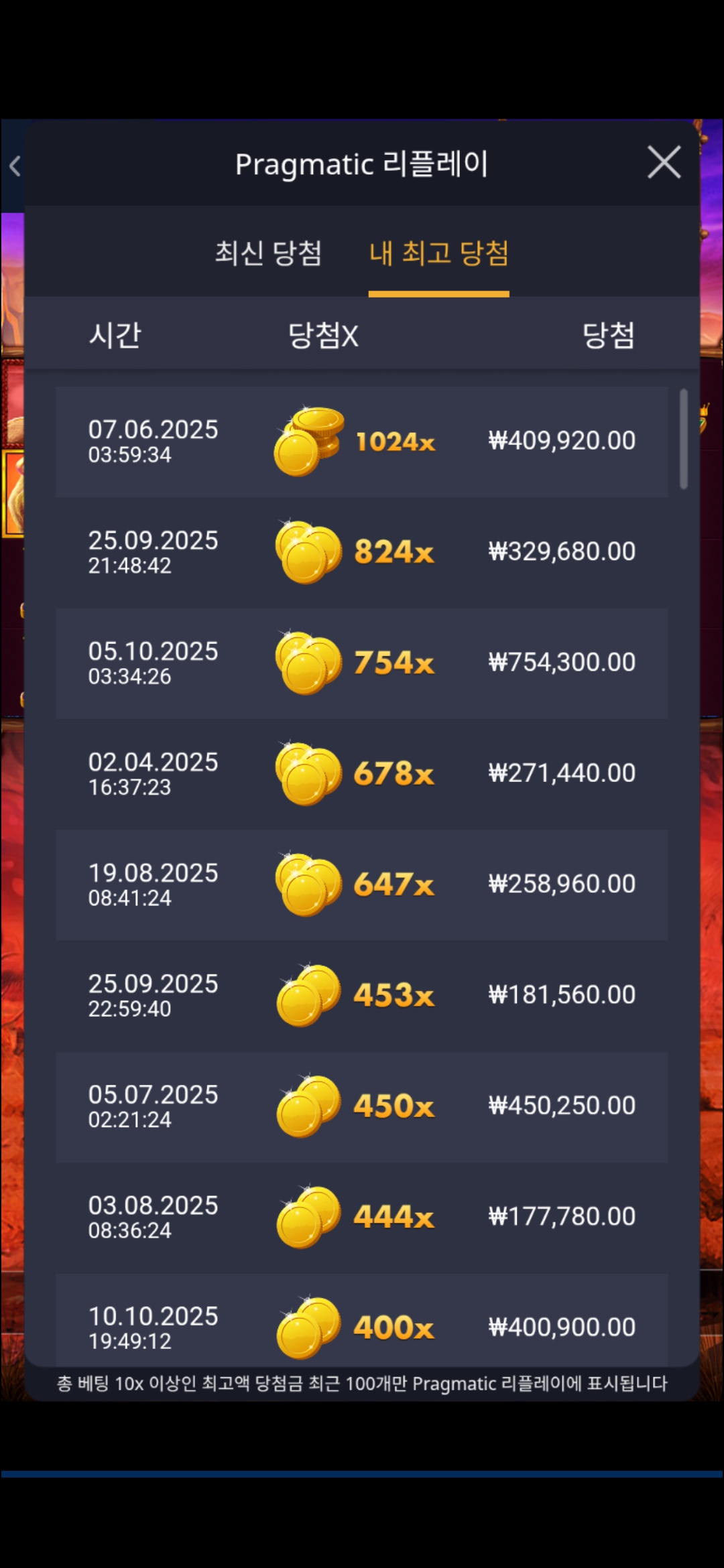724x1568 pixels.
Task: Open the 450x win replay
Action: pos(362,1106)
